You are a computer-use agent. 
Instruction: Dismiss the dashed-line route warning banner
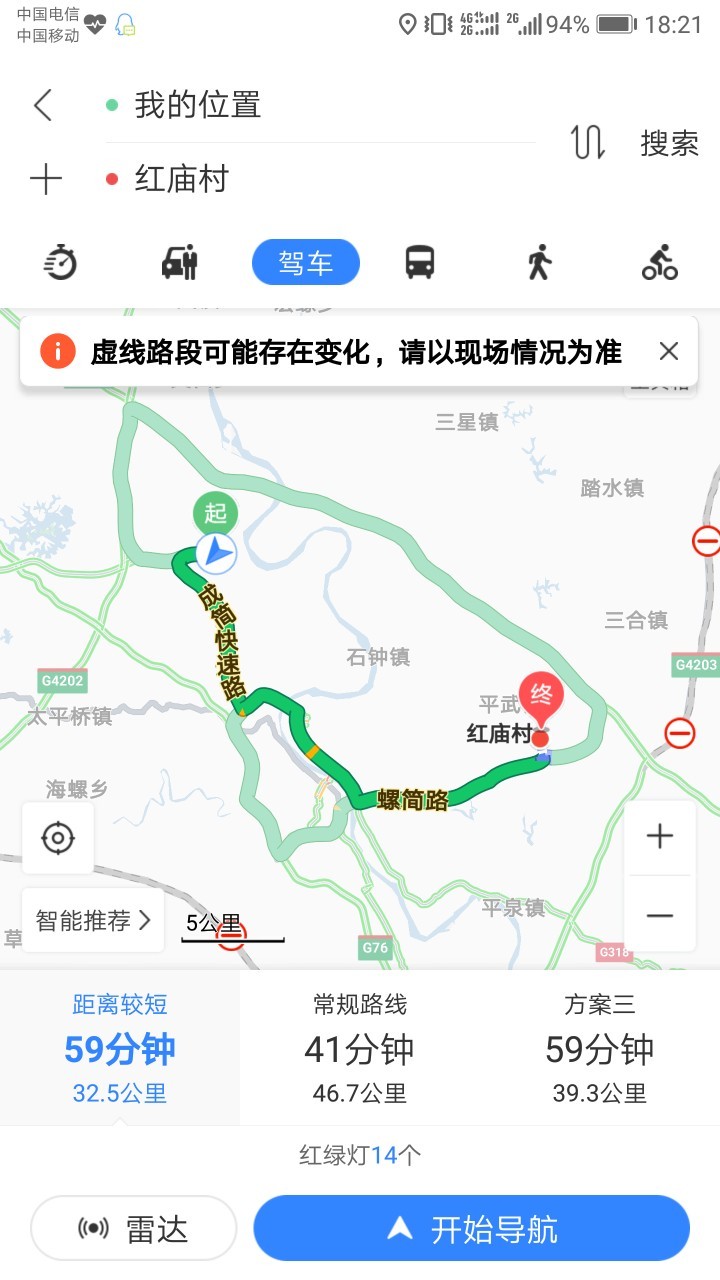pos(669,351)
